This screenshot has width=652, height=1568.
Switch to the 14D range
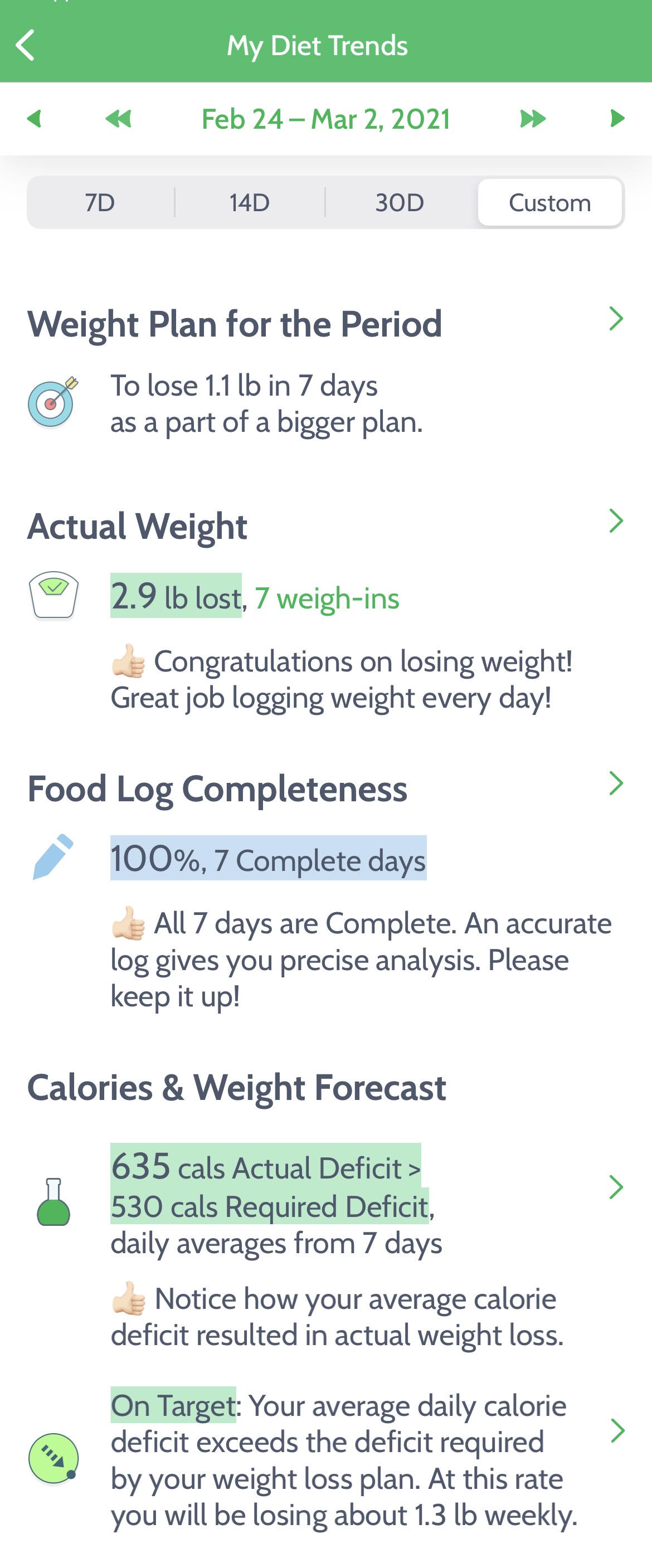click(x=250, y=203)
